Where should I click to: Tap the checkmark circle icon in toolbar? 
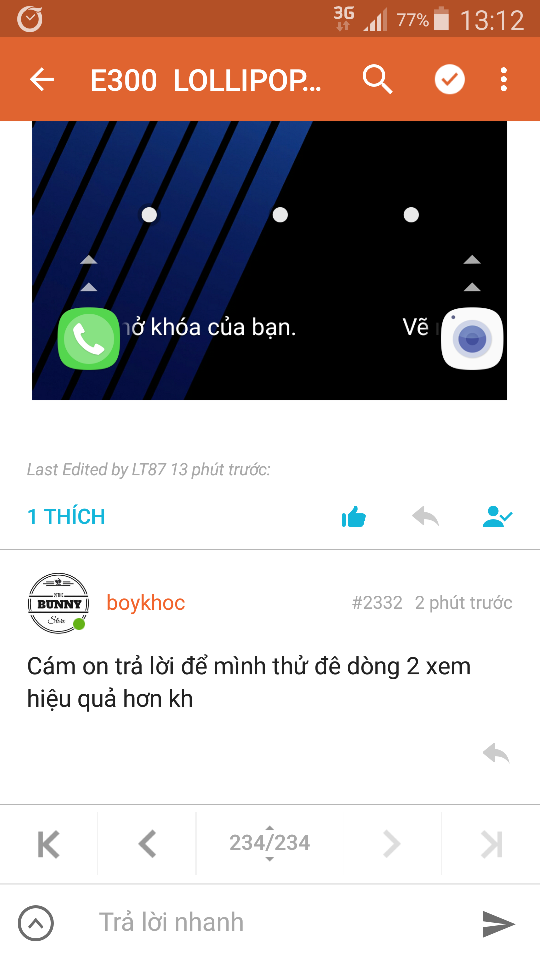click(450, 80)
